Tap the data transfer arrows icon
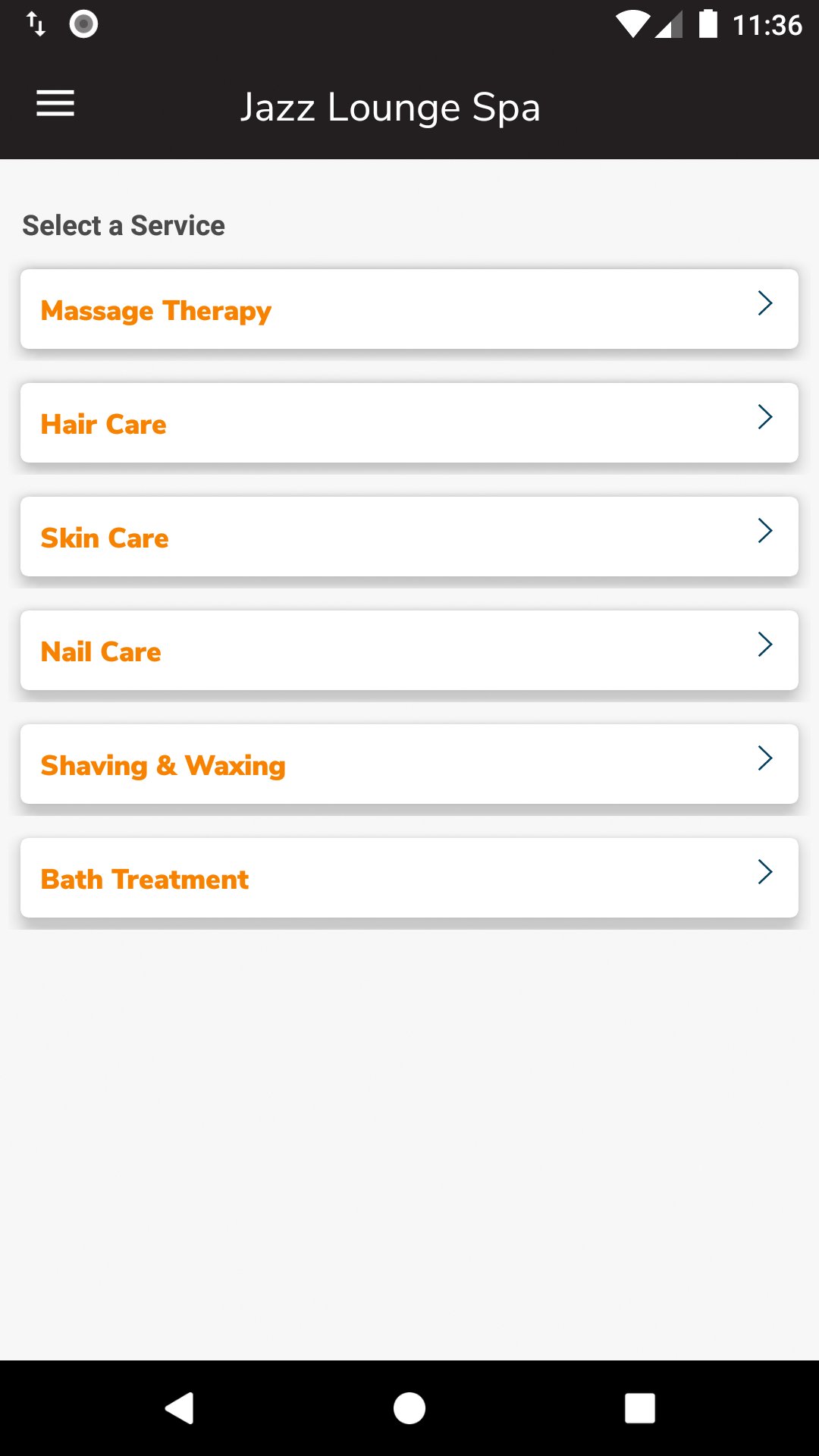This screenshot has width=819, height=1456. [36, 24]
